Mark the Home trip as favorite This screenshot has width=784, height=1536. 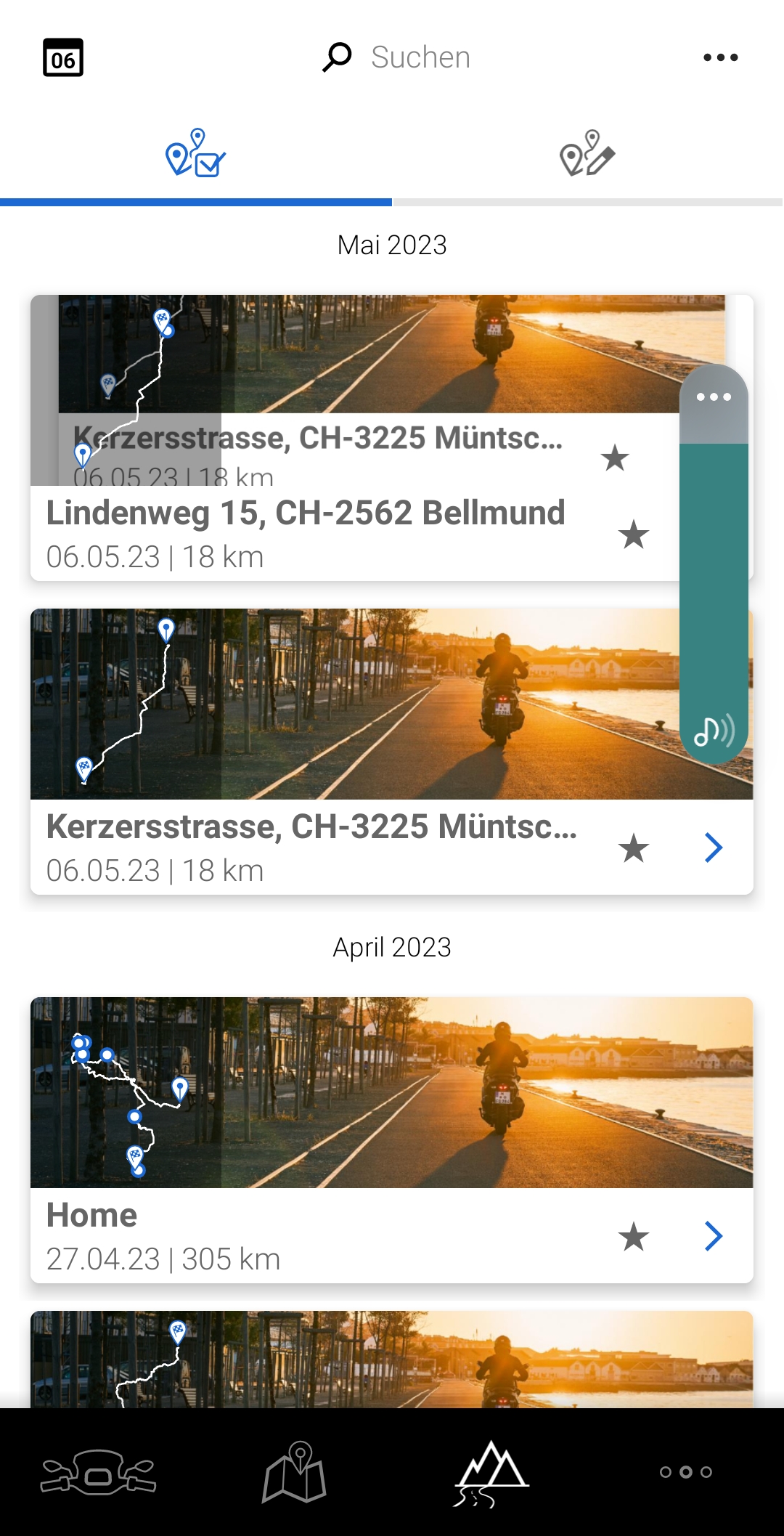pos(633,1236)
